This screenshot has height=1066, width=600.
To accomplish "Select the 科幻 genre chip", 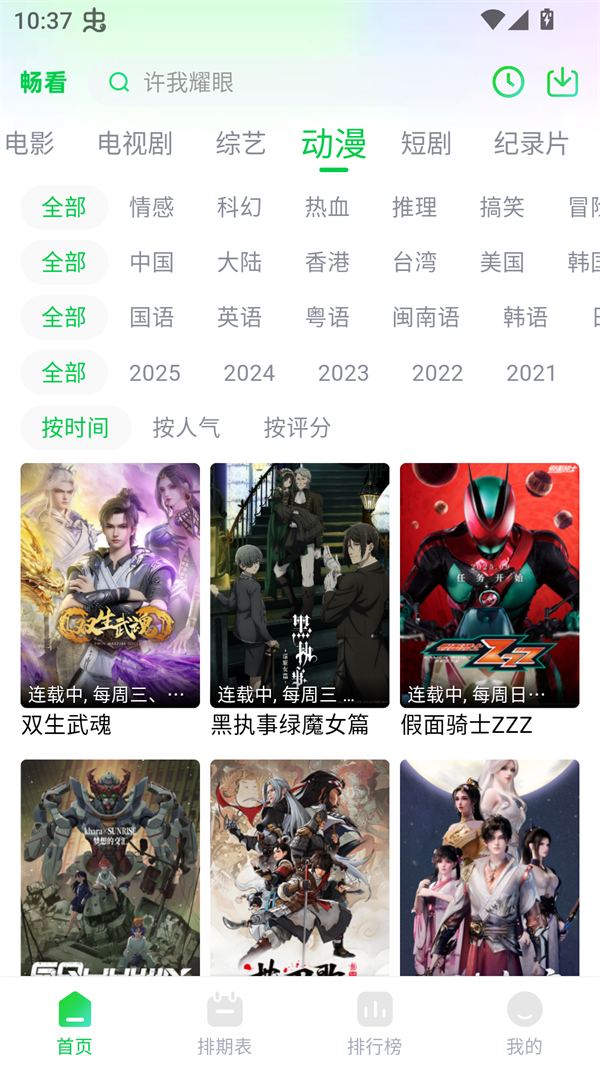I will [239, 207].
